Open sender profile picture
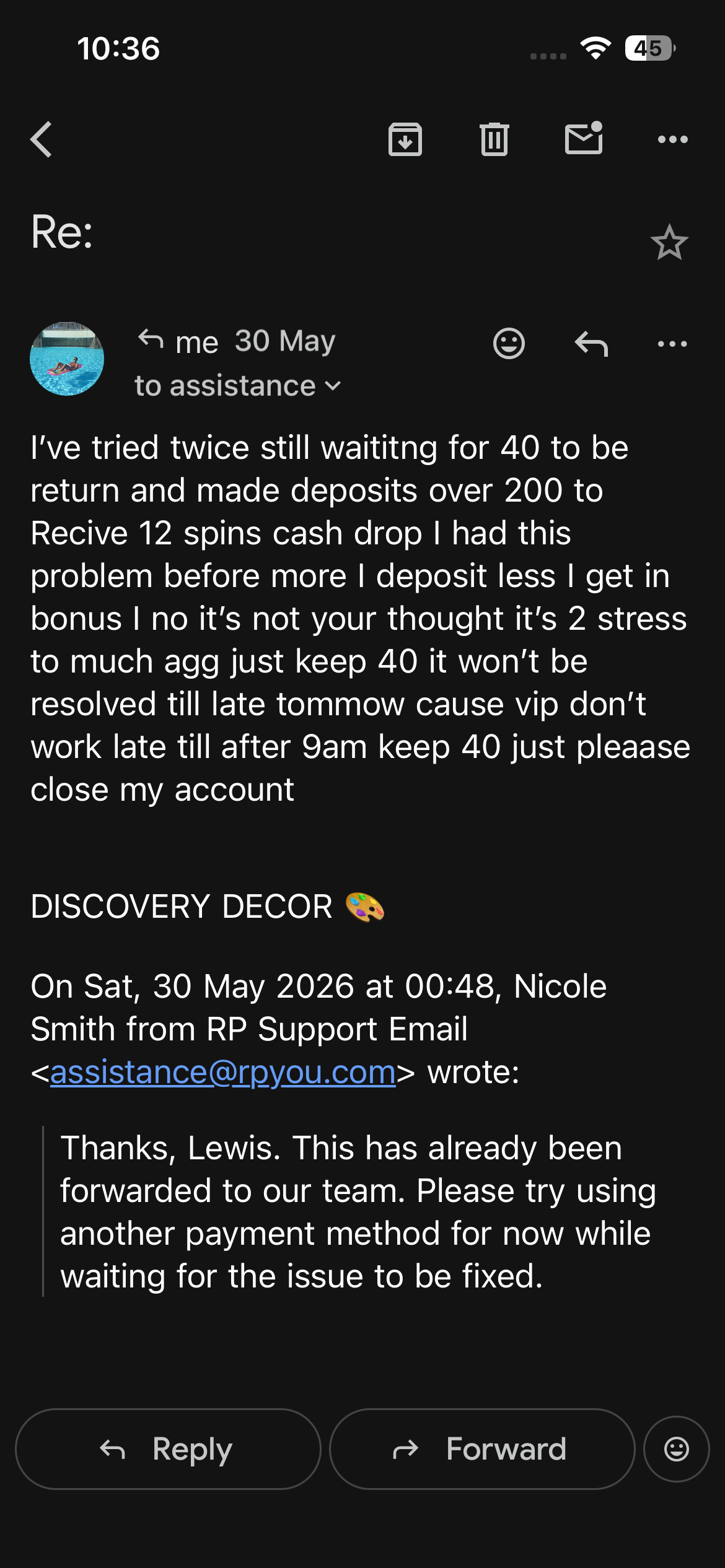 tap(67, 359)
